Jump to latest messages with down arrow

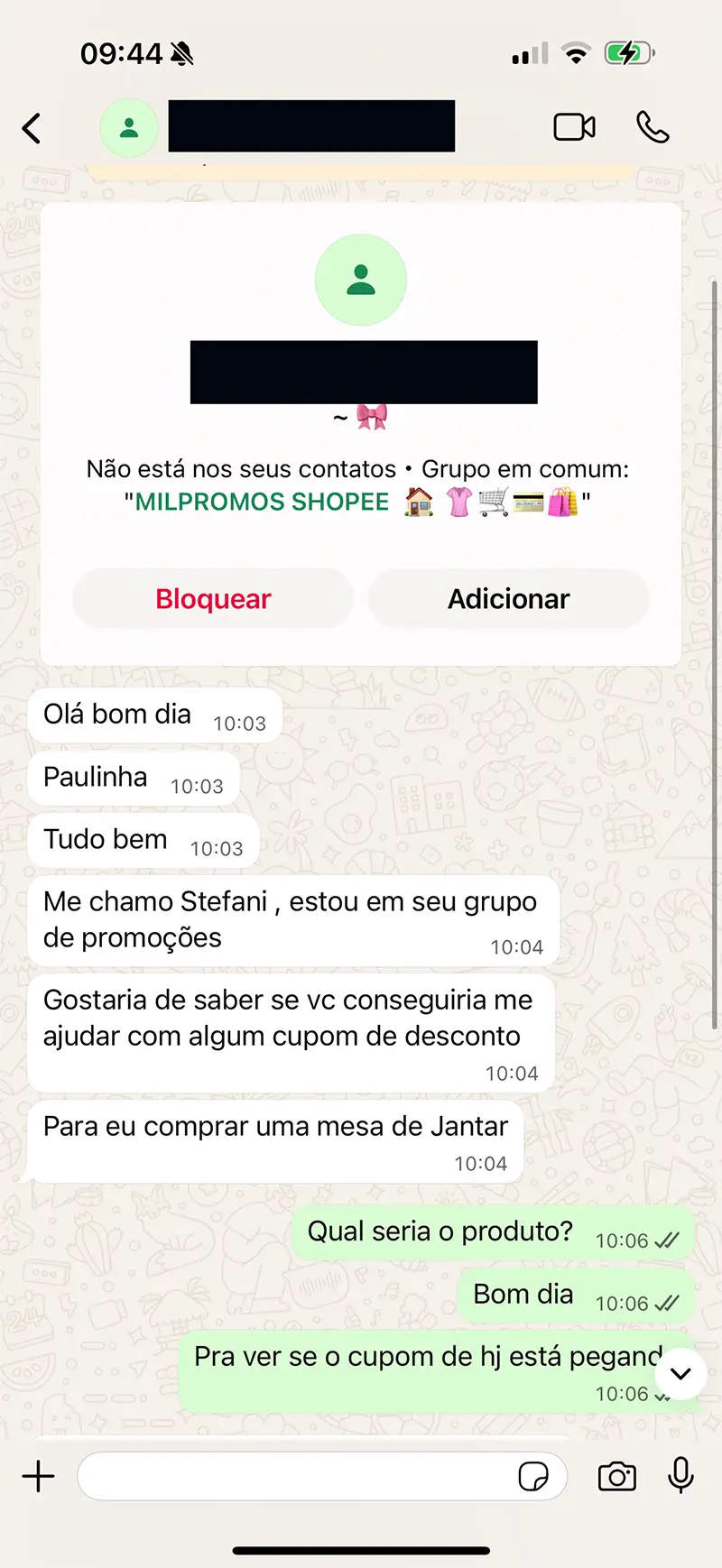point(680,1374)
